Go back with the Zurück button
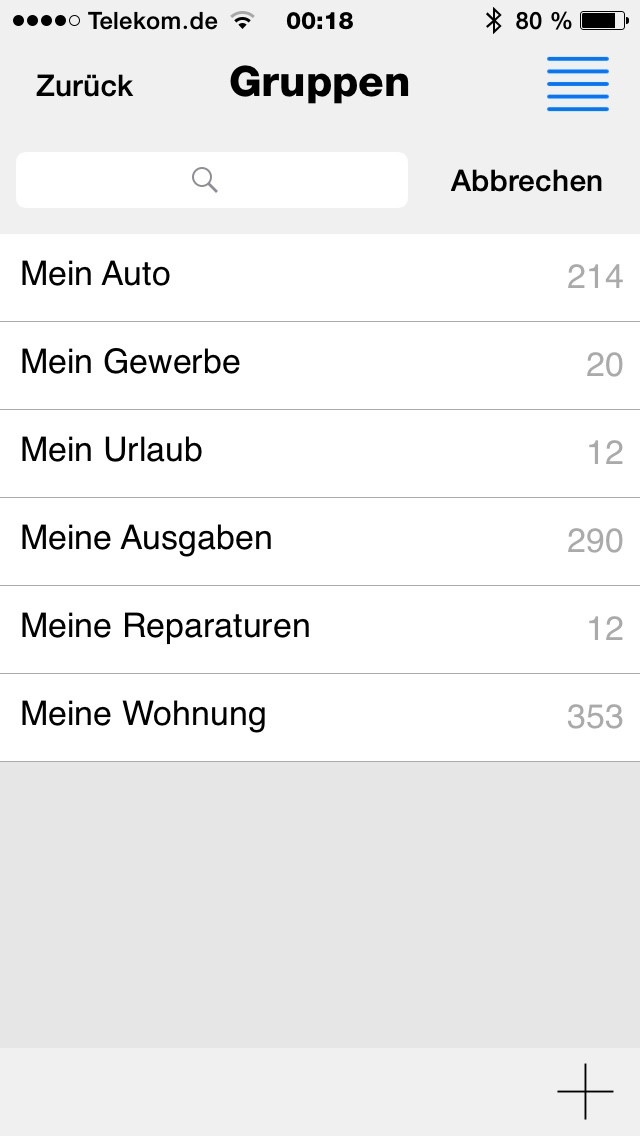The image size is (640, 1136). coord(84,85)
